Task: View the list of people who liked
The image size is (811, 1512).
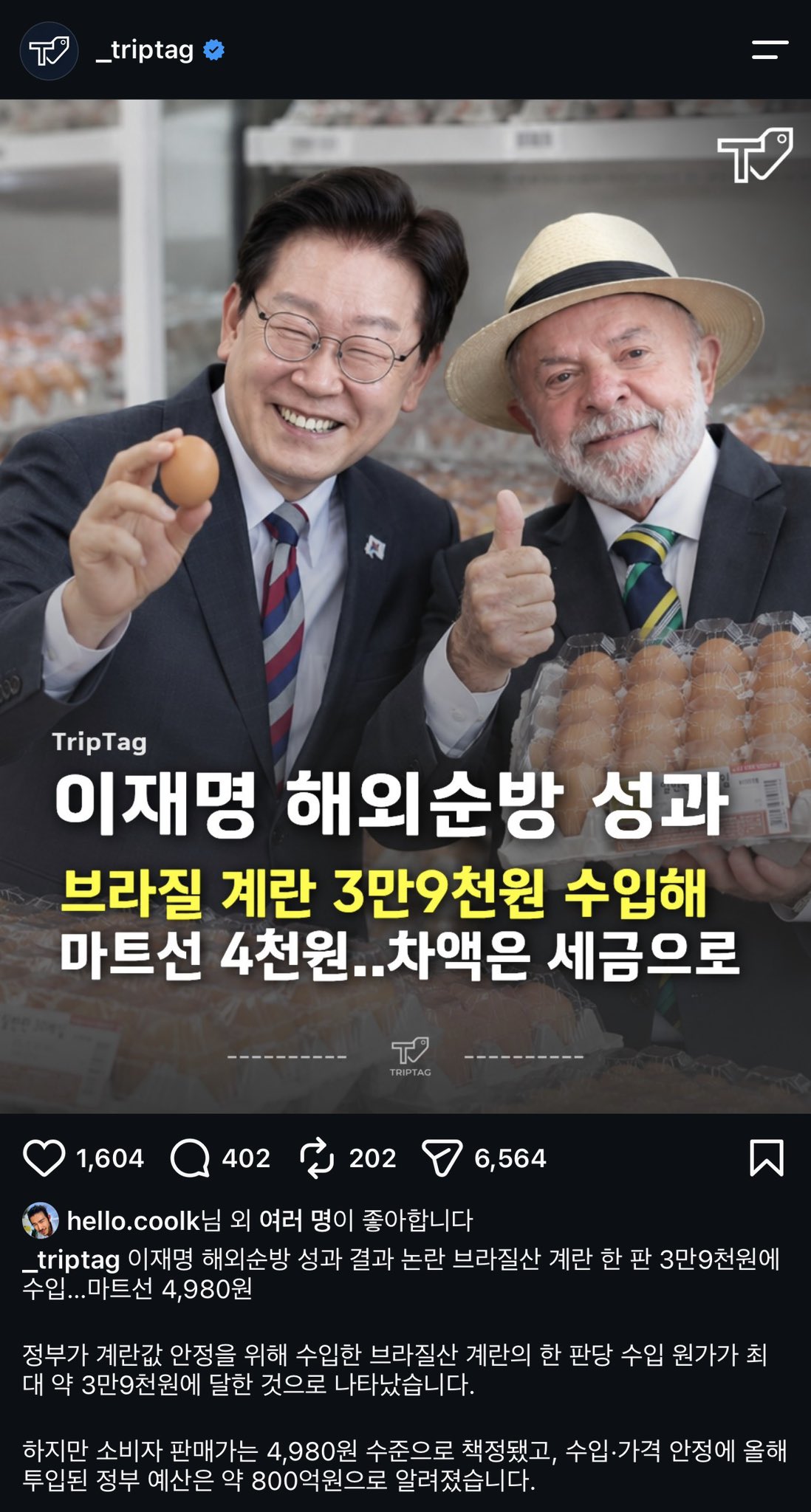Action: [x=295, y=1220]
